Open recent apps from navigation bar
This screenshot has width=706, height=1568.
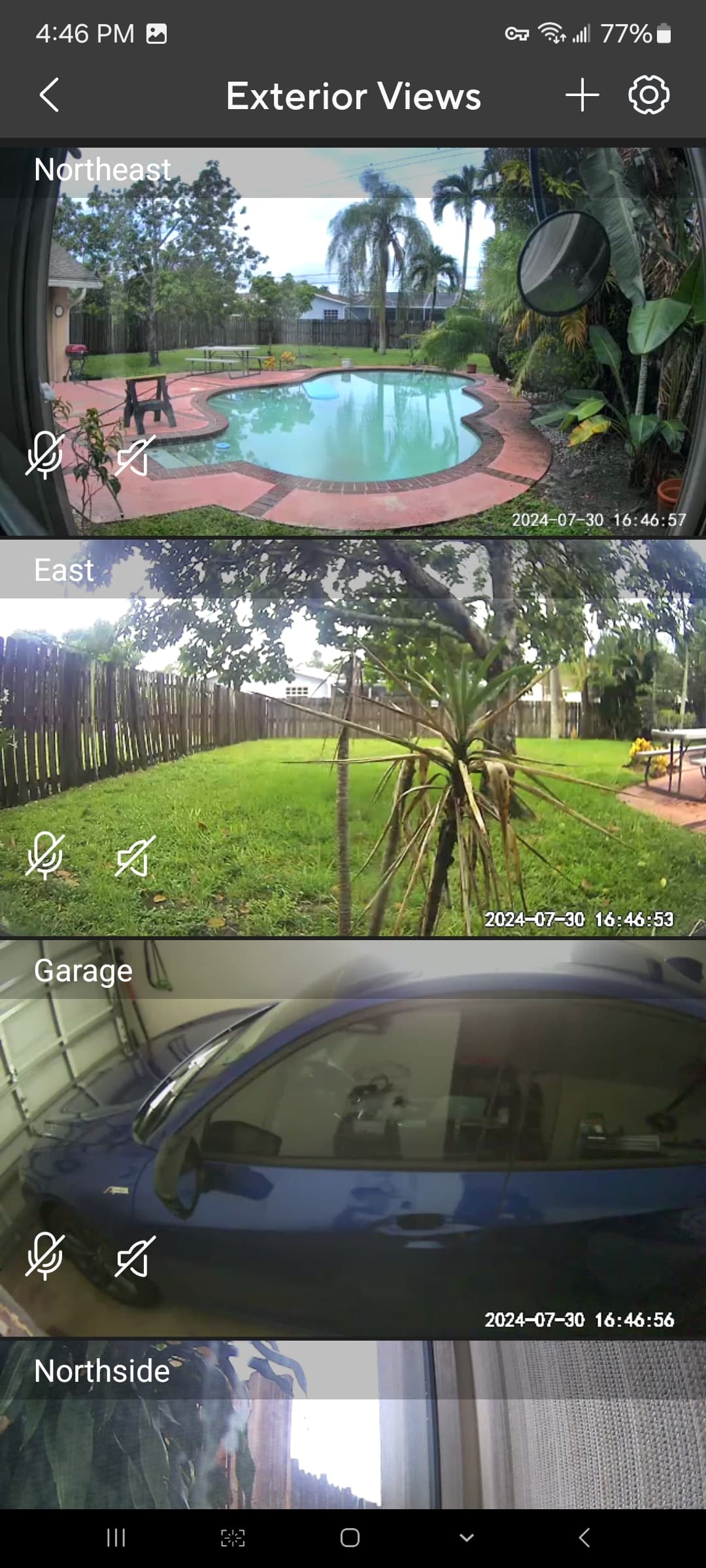pyautogui.click(x=116, y=1538)
